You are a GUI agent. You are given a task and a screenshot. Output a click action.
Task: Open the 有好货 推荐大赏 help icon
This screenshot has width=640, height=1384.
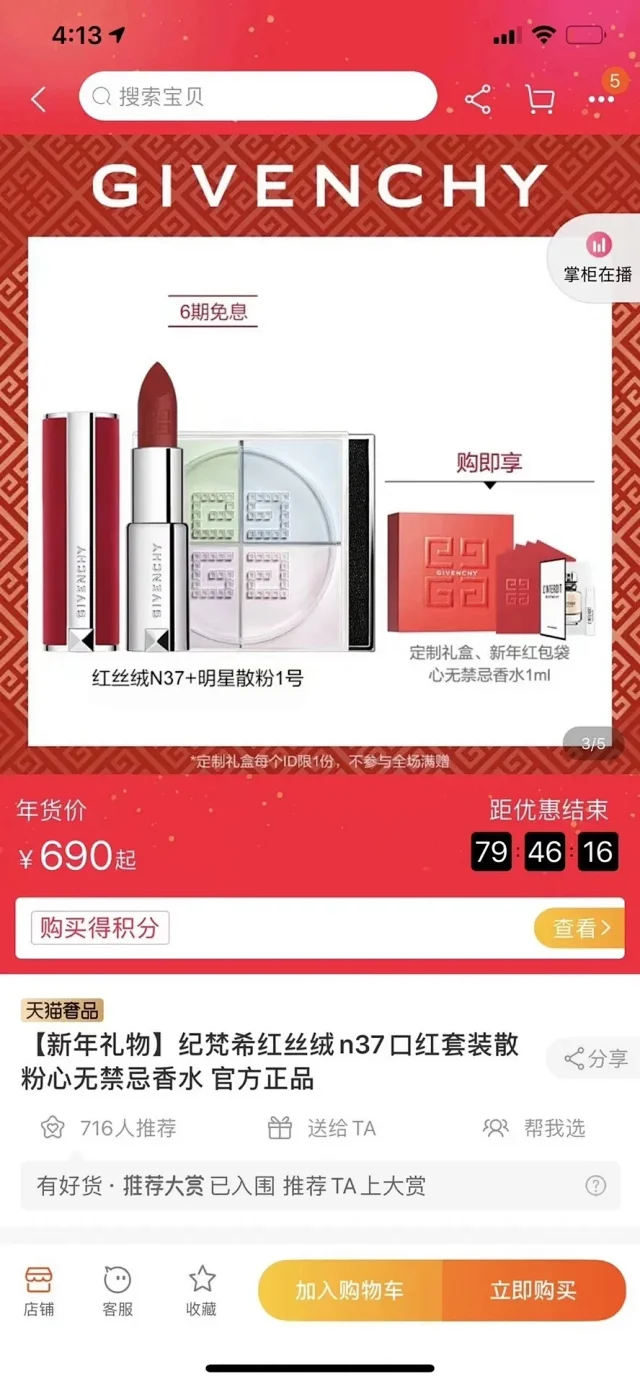pyautogui.click(x=595, y=1186)
